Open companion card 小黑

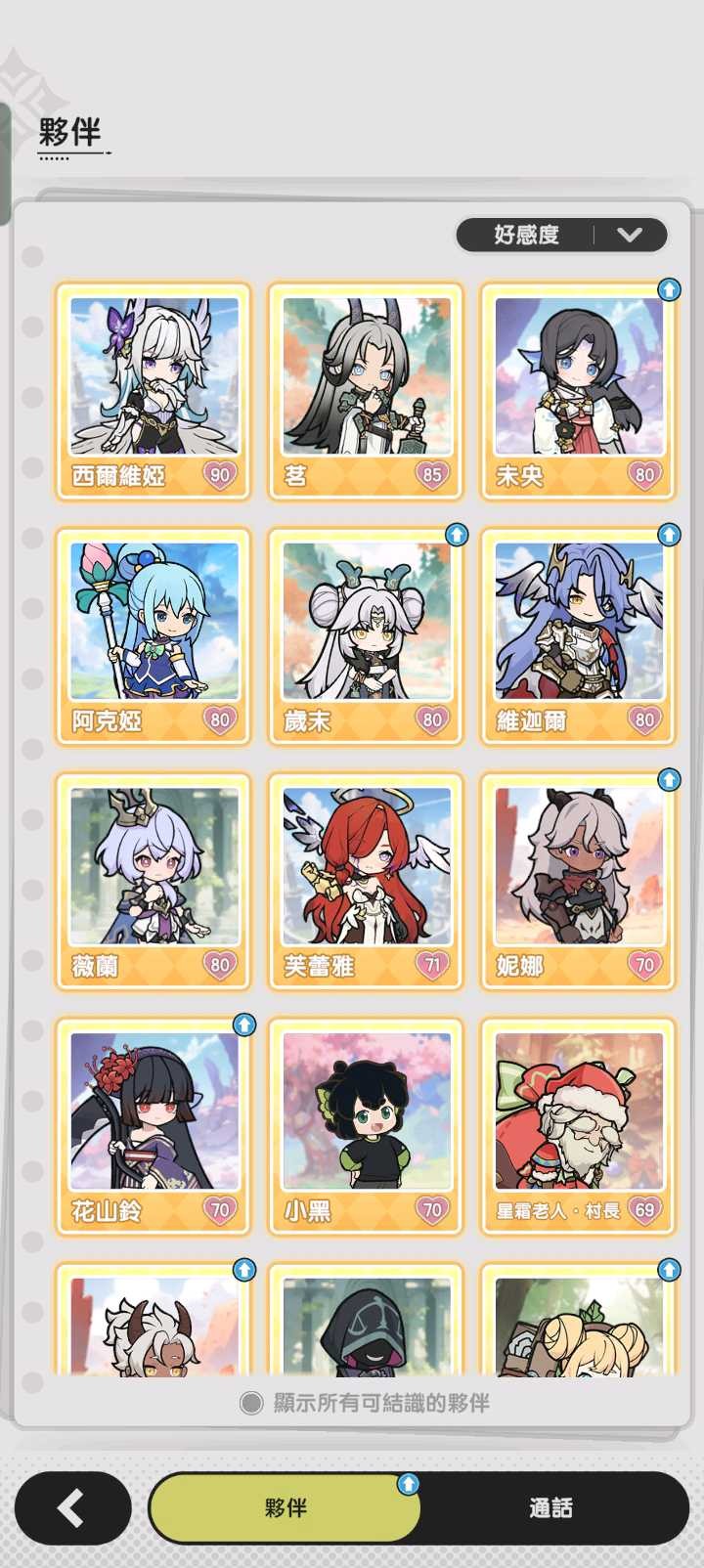(x=366, y=1127)
